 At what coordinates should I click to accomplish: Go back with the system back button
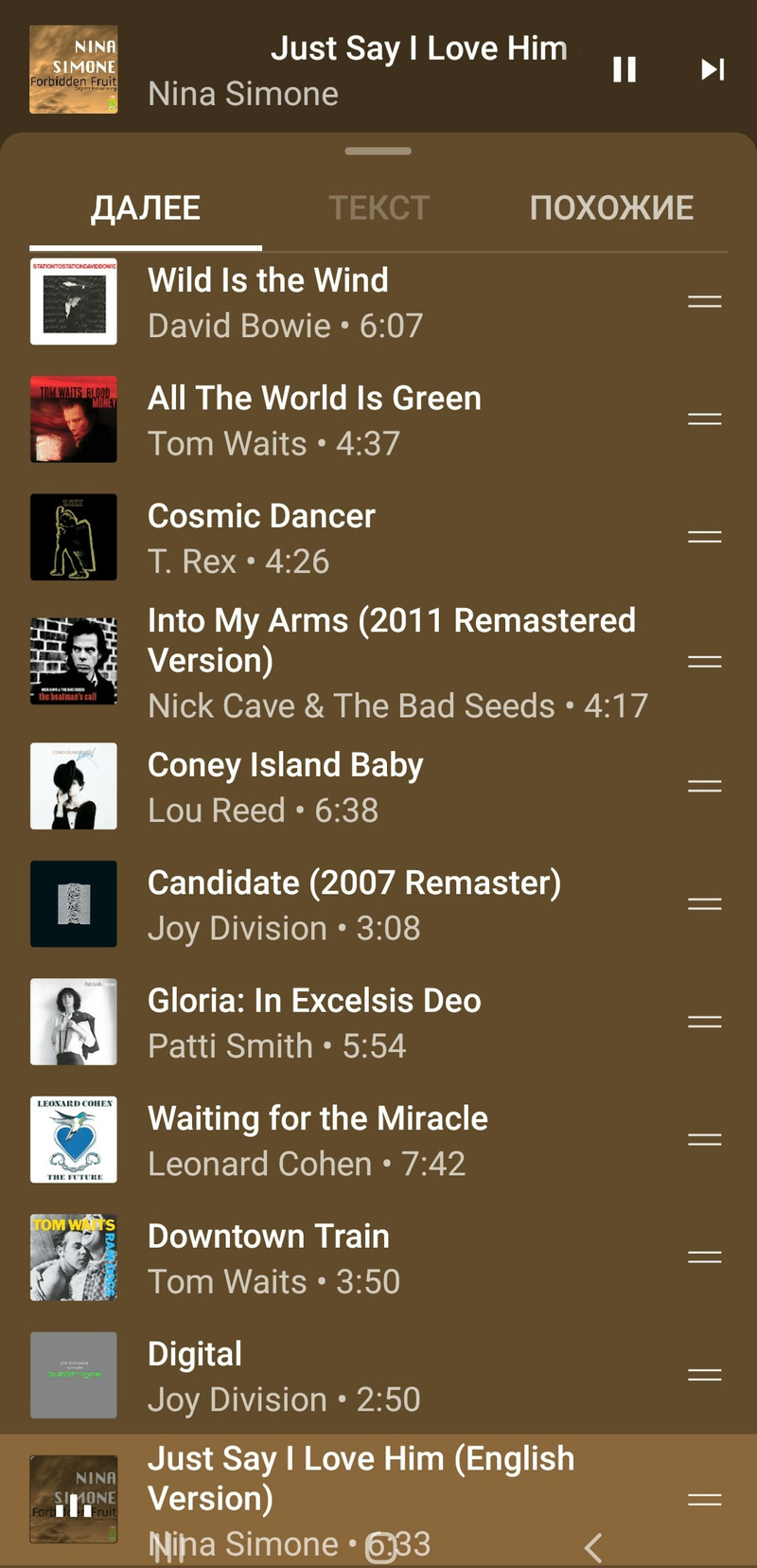593,1547
